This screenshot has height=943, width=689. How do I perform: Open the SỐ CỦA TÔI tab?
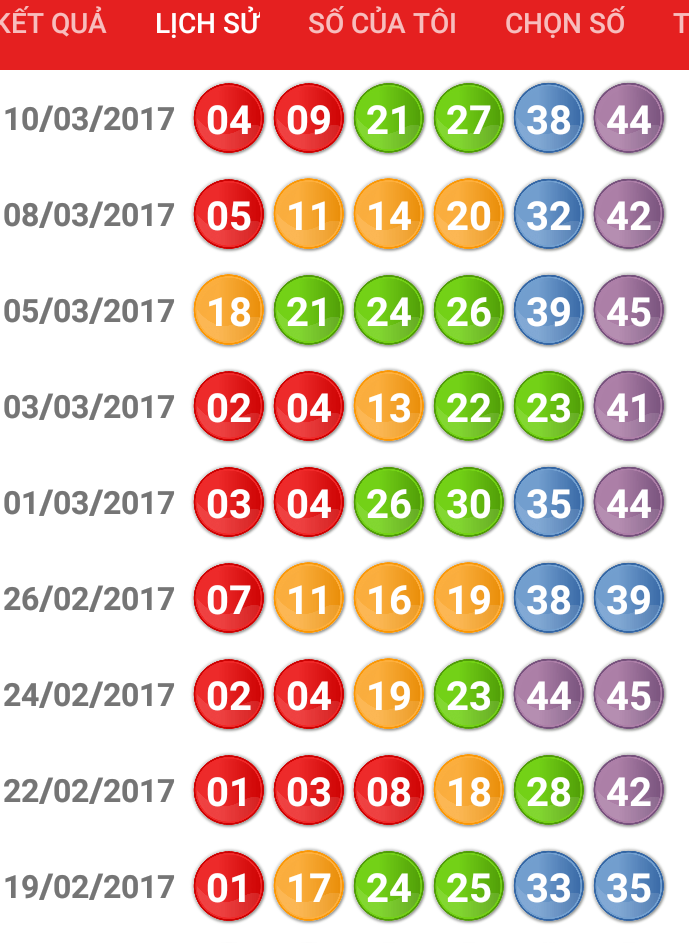pos(382,24)
